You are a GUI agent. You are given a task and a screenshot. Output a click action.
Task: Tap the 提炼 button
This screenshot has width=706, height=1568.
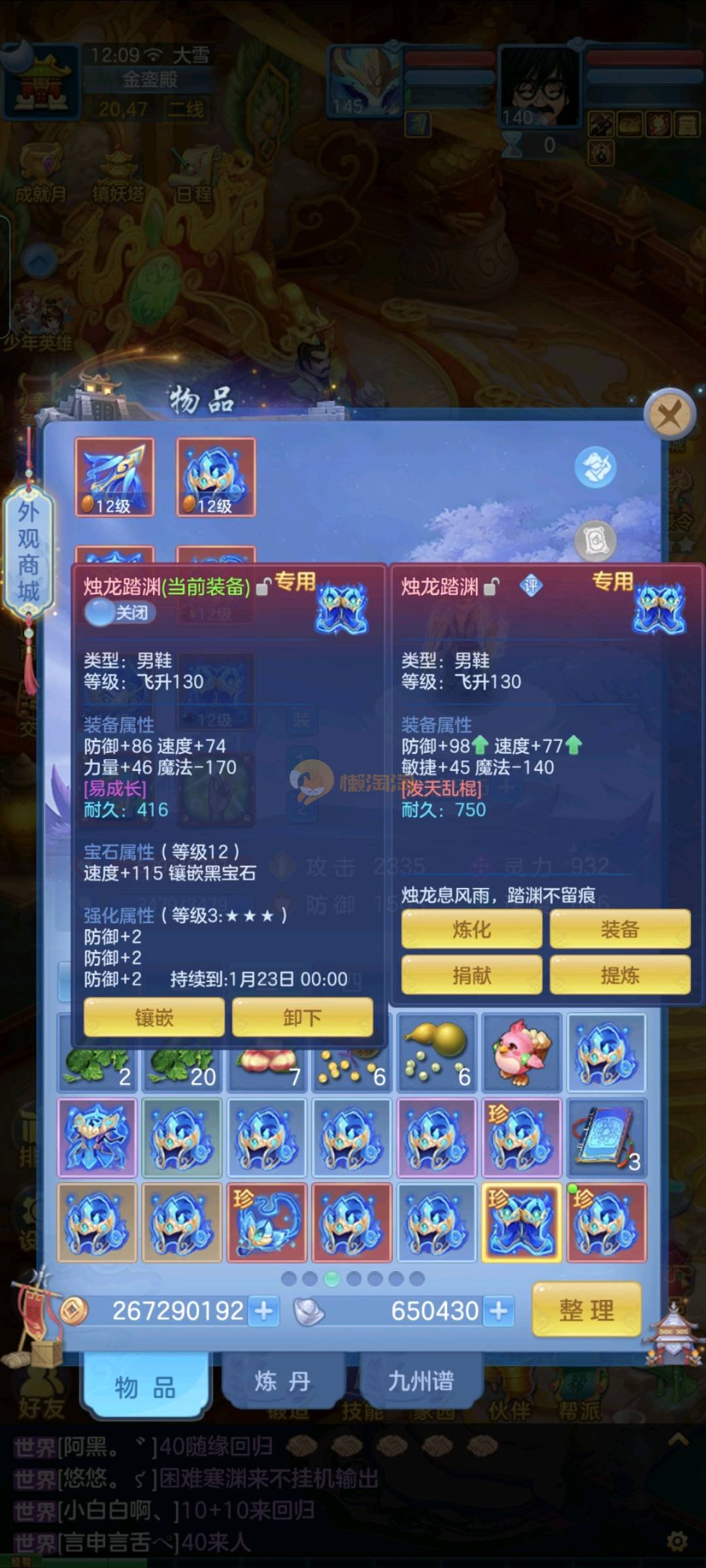pos(620,975)
